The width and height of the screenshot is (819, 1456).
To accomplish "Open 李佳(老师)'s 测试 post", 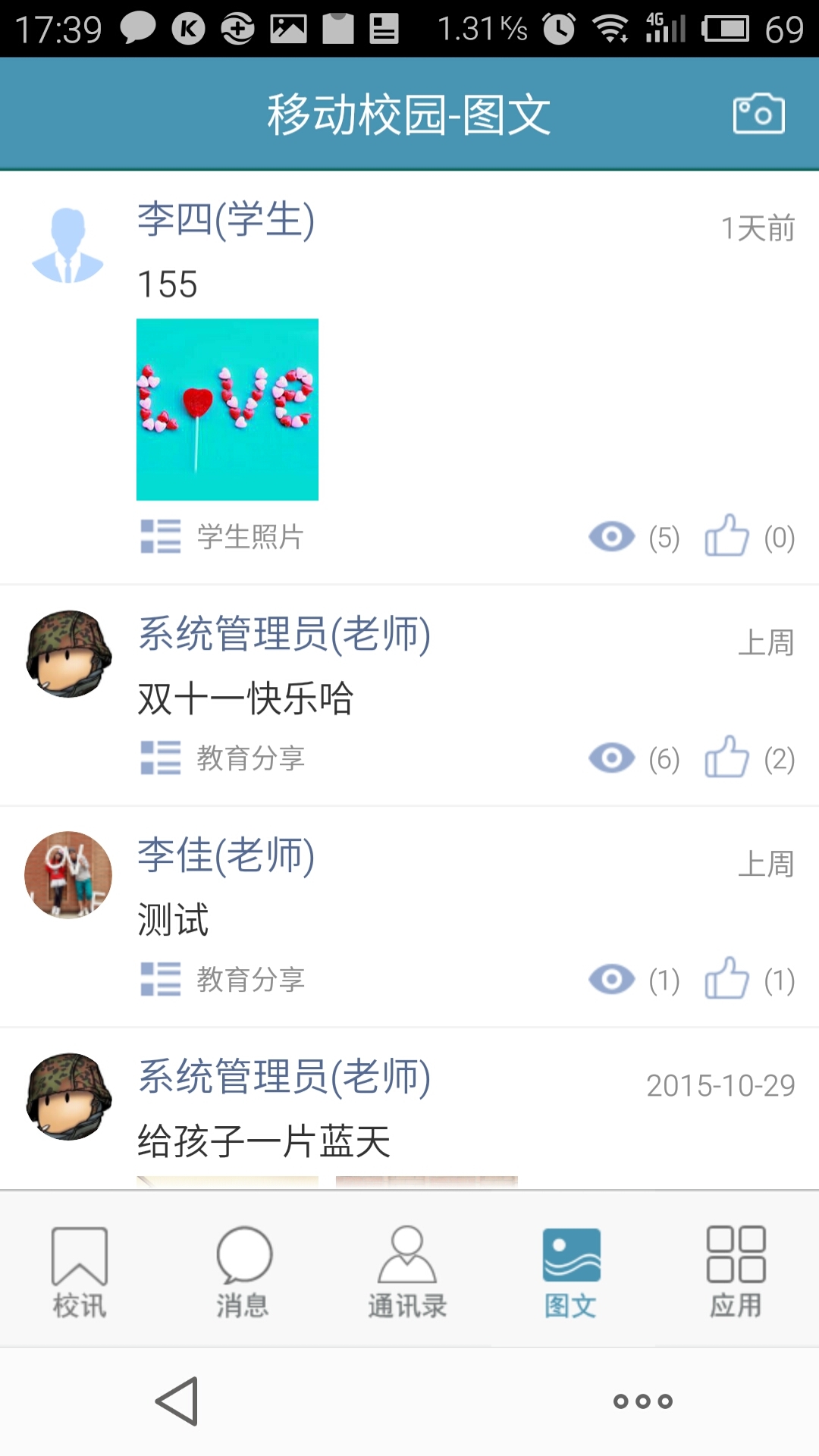I will click(173, 920).
